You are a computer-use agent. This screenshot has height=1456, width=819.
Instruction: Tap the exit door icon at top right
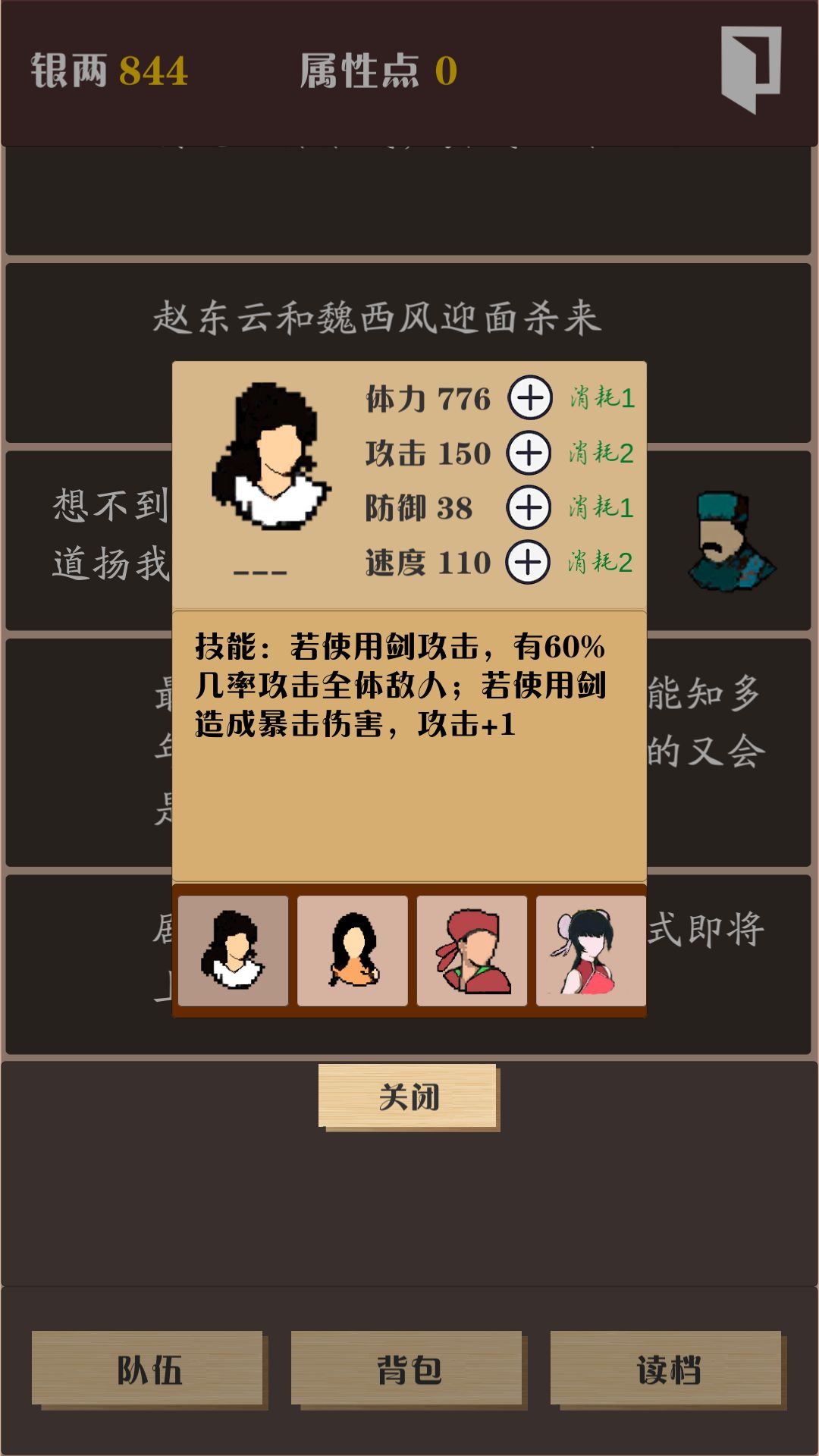[751, 69]
